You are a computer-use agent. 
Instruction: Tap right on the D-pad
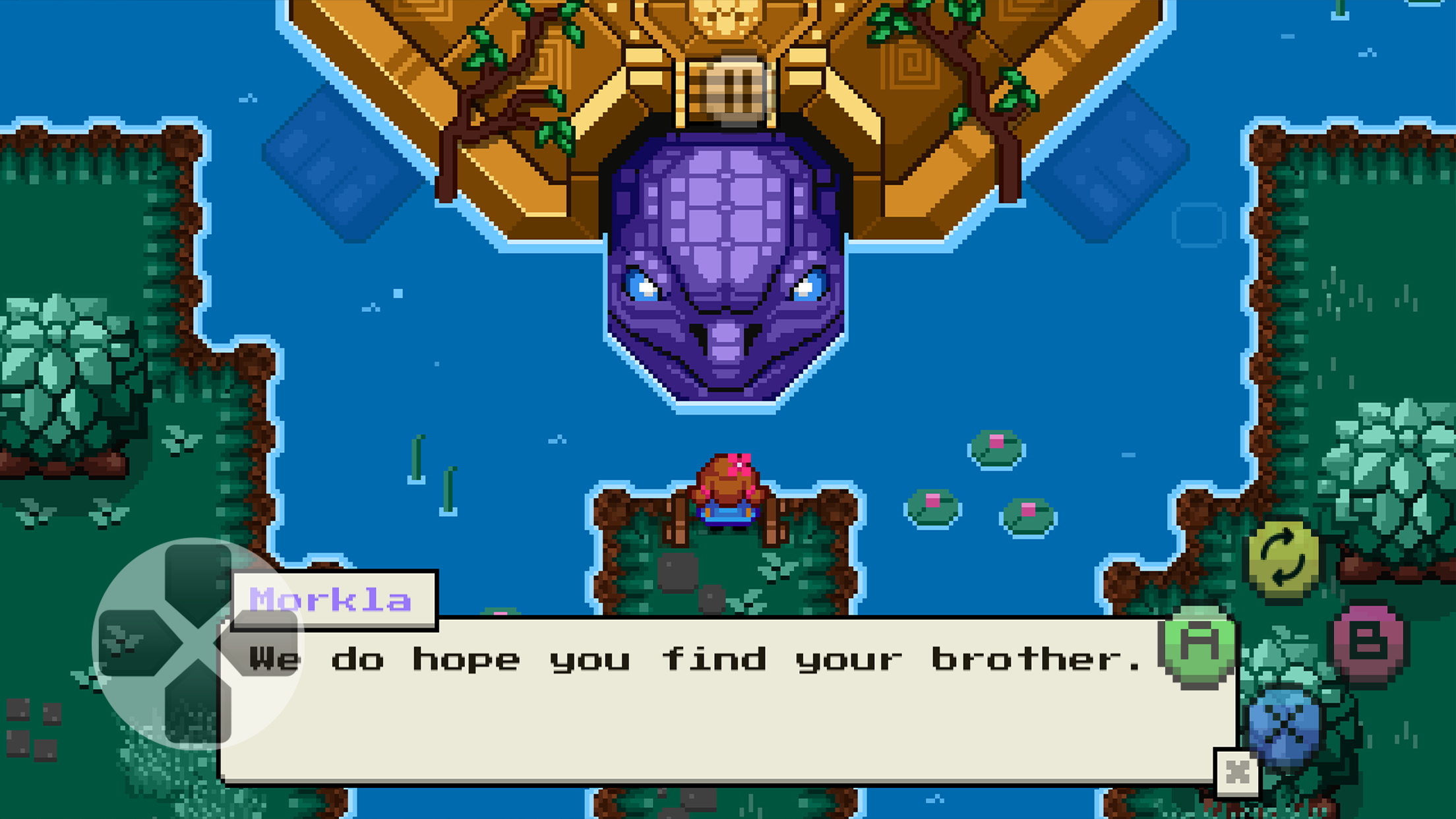[264, 643]
